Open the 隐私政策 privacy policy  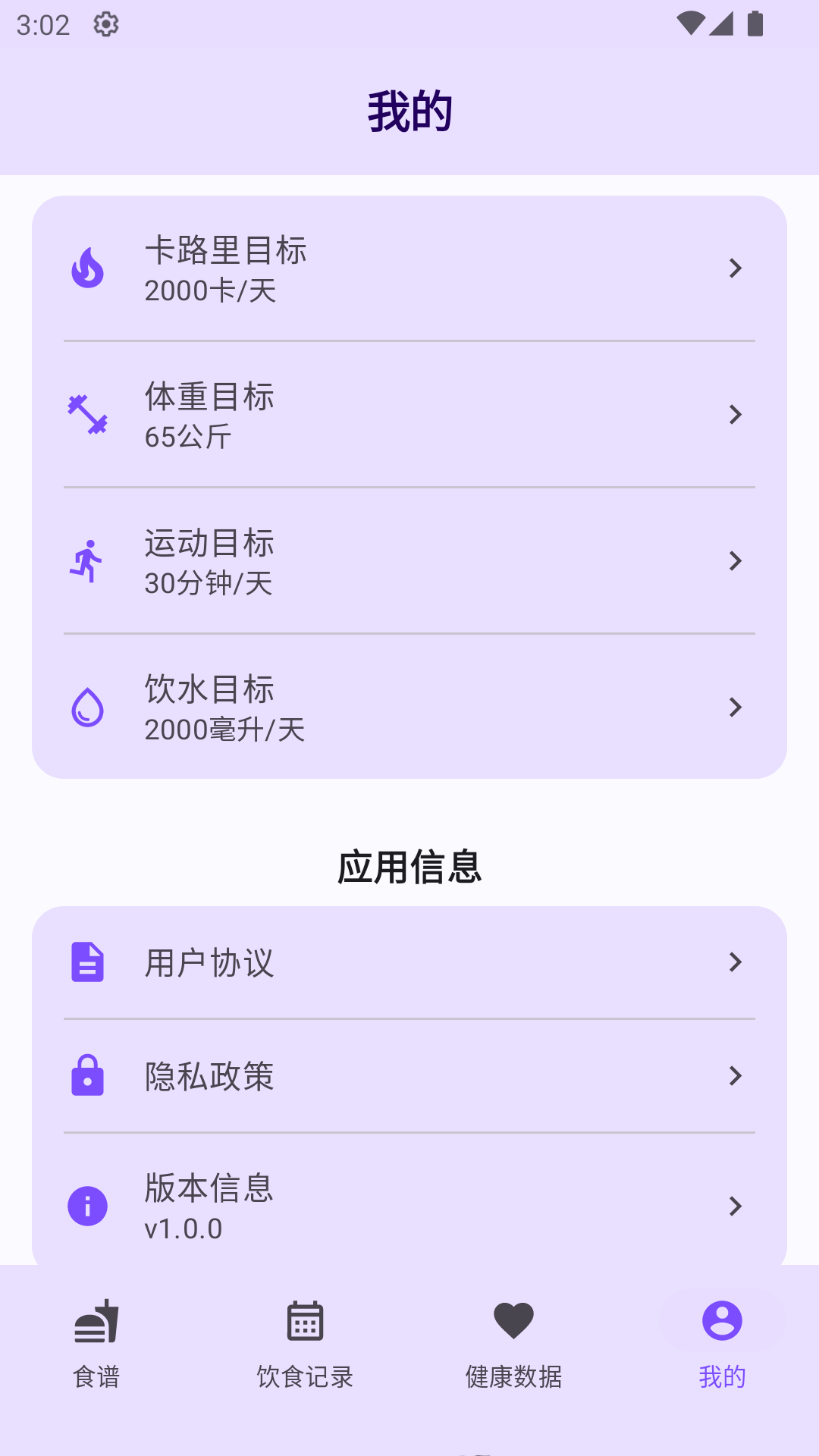point(409,1076)
